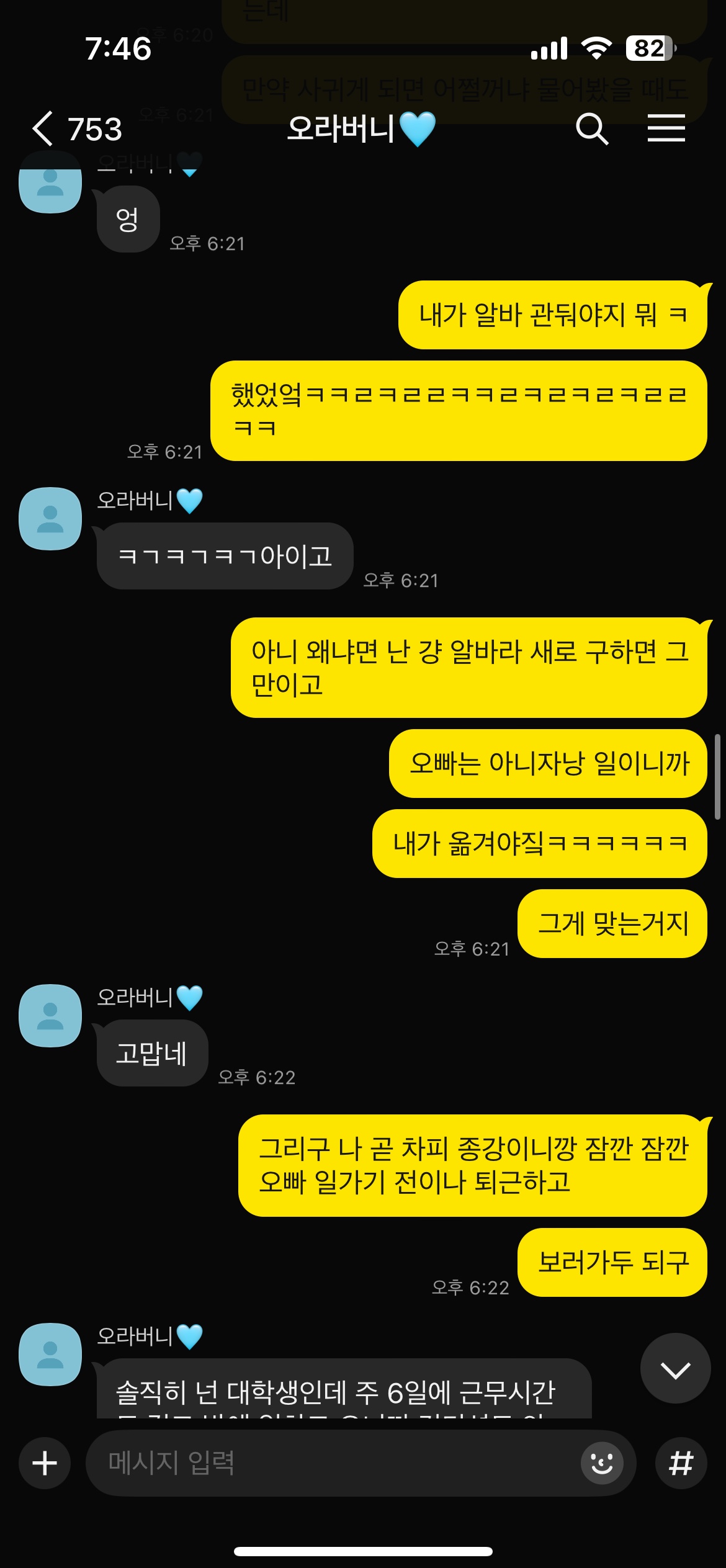Open the plus attachment menu
This screenshot has height=1568, width=726.
pyautogui.click(x=45, y=1463)
